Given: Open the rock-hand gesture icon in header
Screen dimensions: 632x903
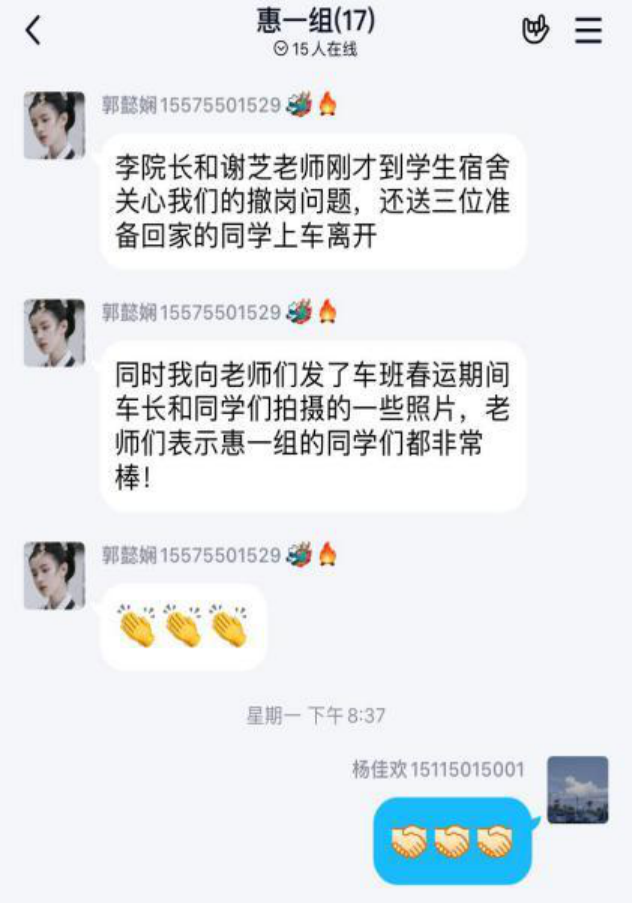Looking at the screenshot, I should click(x=536, y=31).
